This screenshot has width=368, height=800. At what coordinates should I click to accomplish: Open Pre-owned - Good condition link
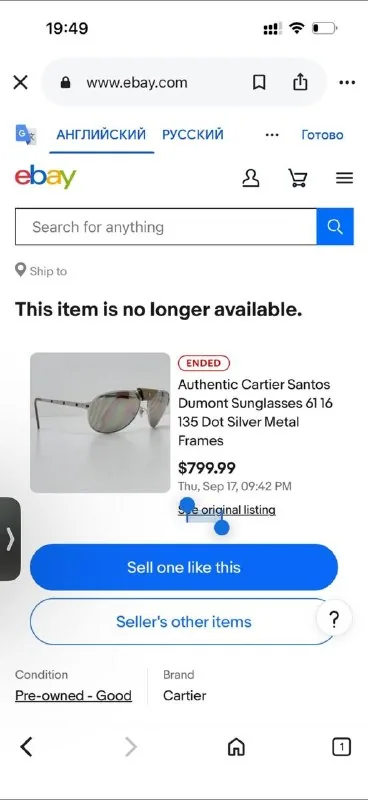[73, 695]
